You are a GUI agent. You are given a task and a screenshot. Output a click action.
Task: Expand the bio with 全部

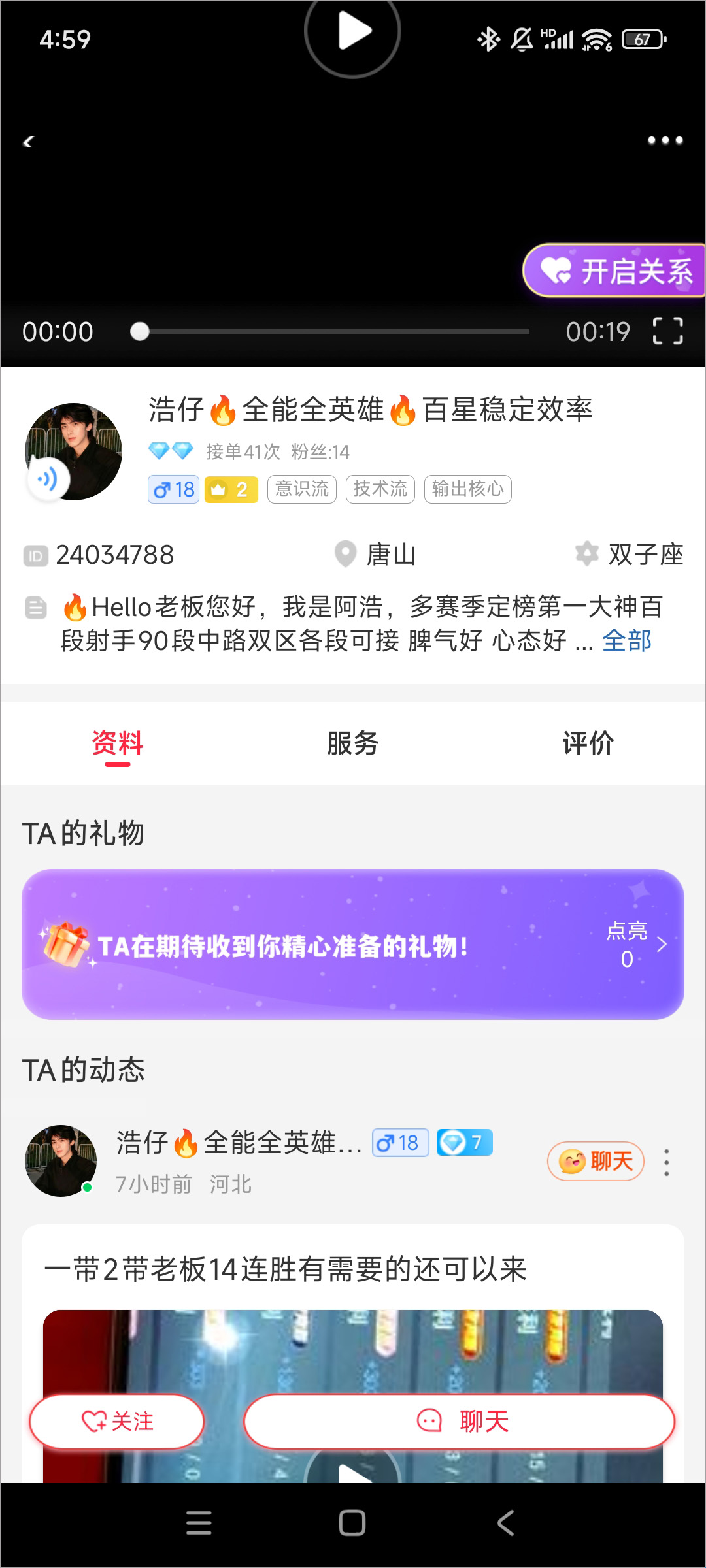pos(627,641)
